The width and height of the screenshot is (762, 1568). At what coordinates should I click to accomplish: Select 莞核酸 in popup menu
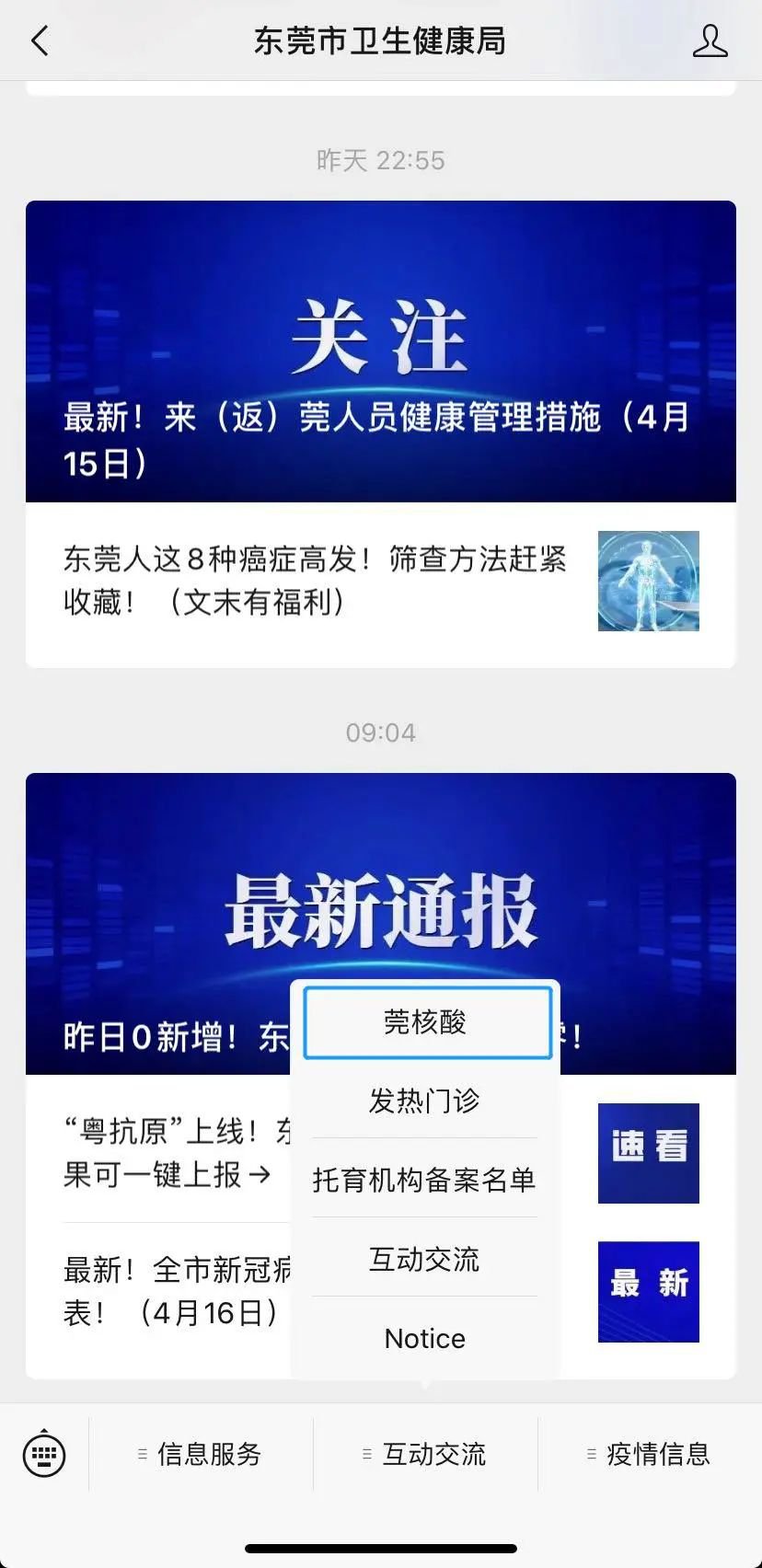coord(425,1022)
